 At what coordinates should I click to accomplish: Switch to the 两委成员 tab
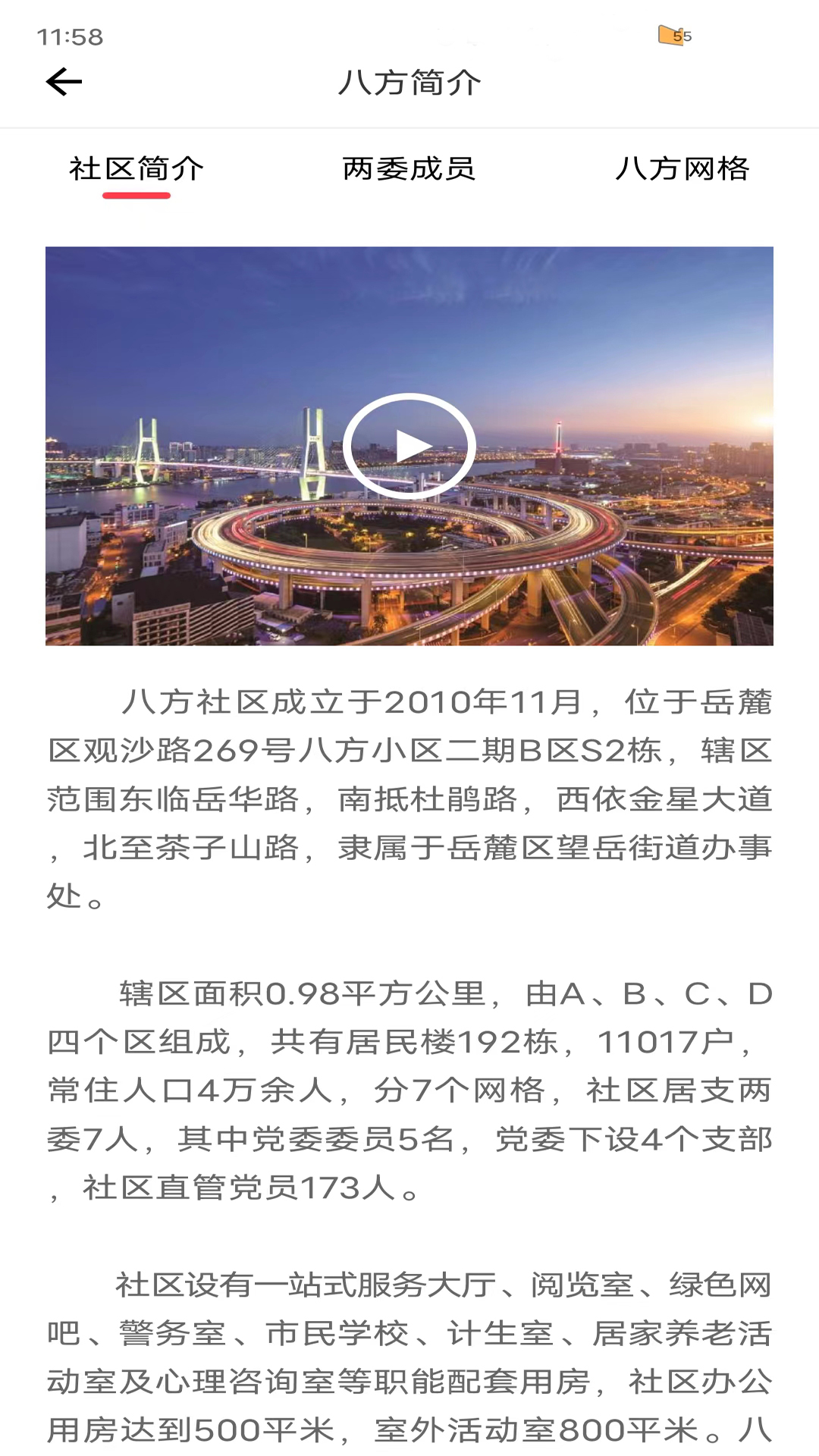(x=409, y=168)
